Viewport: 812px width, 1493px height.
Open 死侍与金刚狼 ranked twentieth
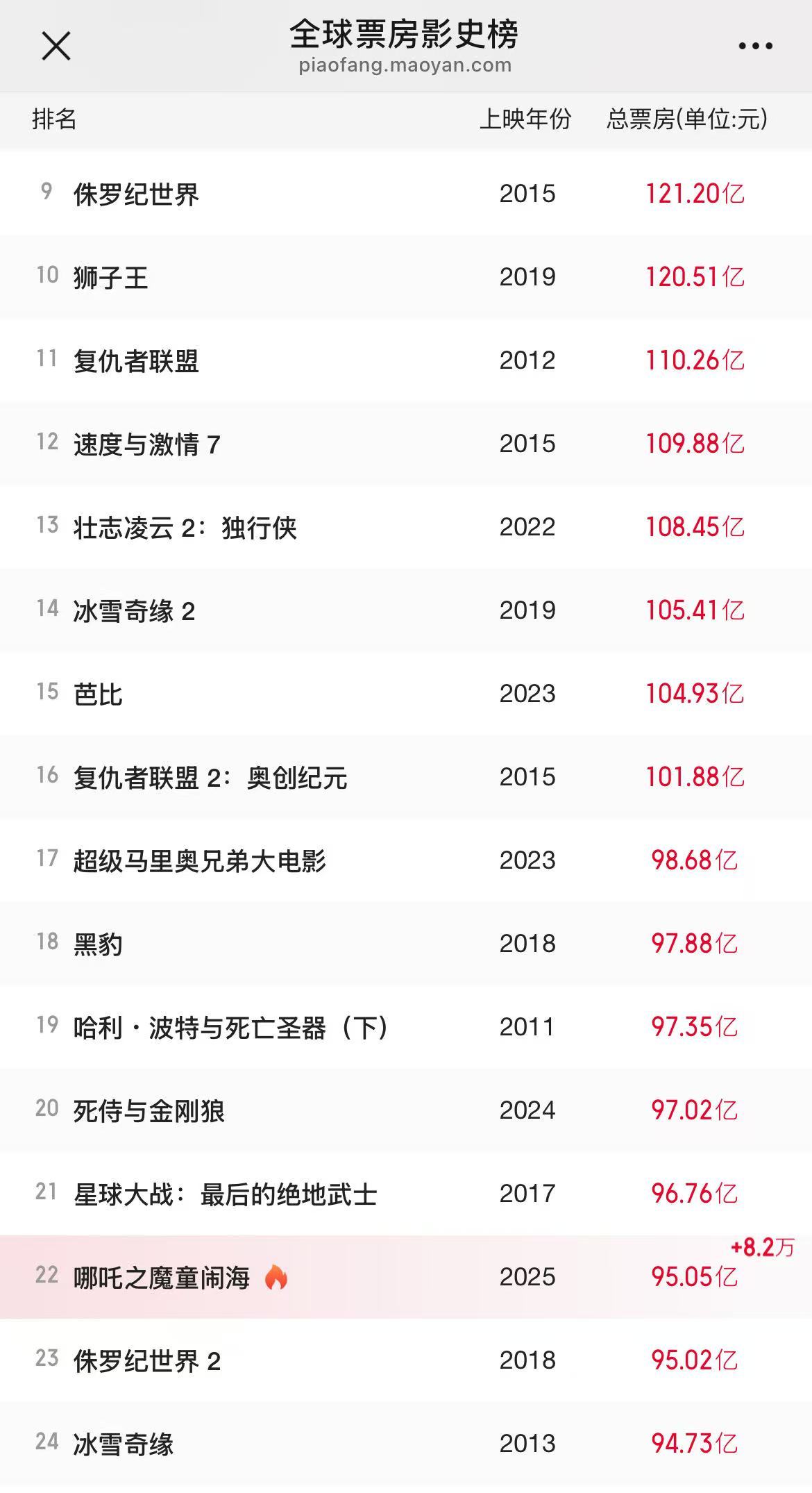(x=146, y=1110)
